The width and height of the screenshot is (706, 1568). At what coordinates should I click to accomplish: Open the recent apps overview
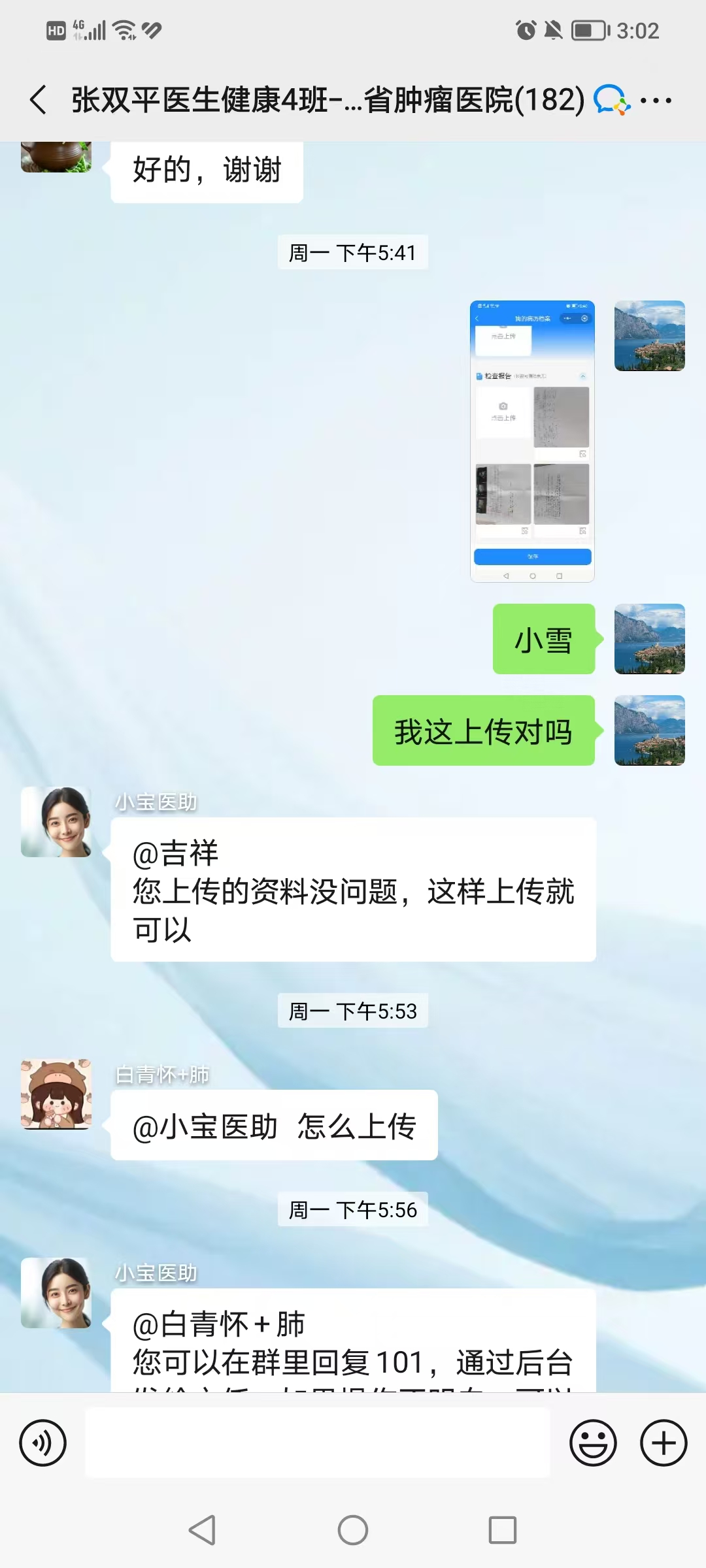pyautogui.click(x=503, y=1530)
